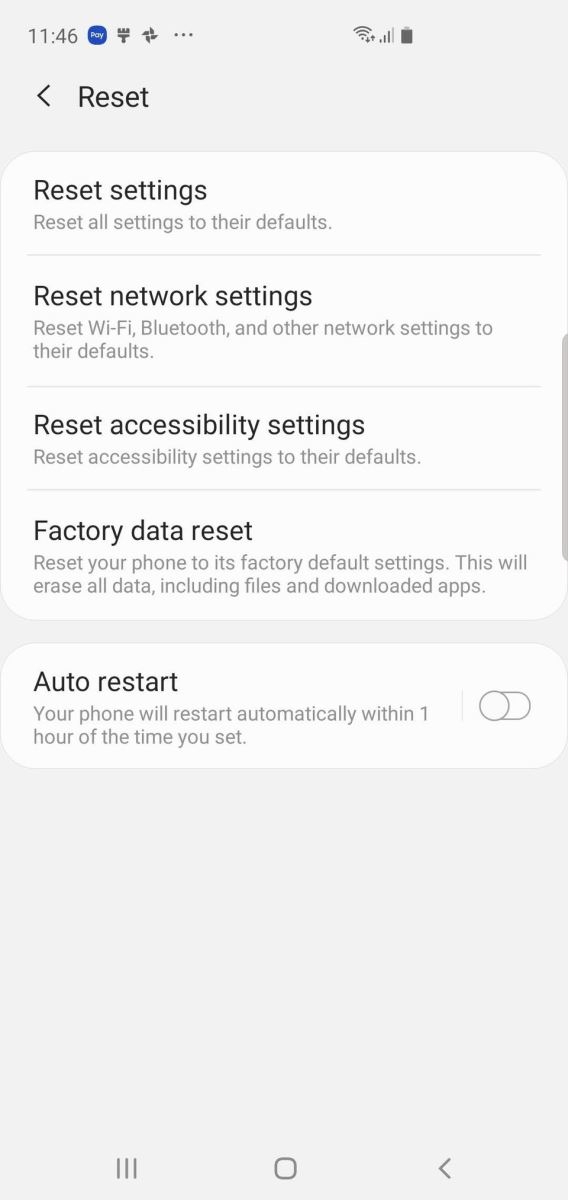Tap the home button in navigation bar

[285, 1168]
